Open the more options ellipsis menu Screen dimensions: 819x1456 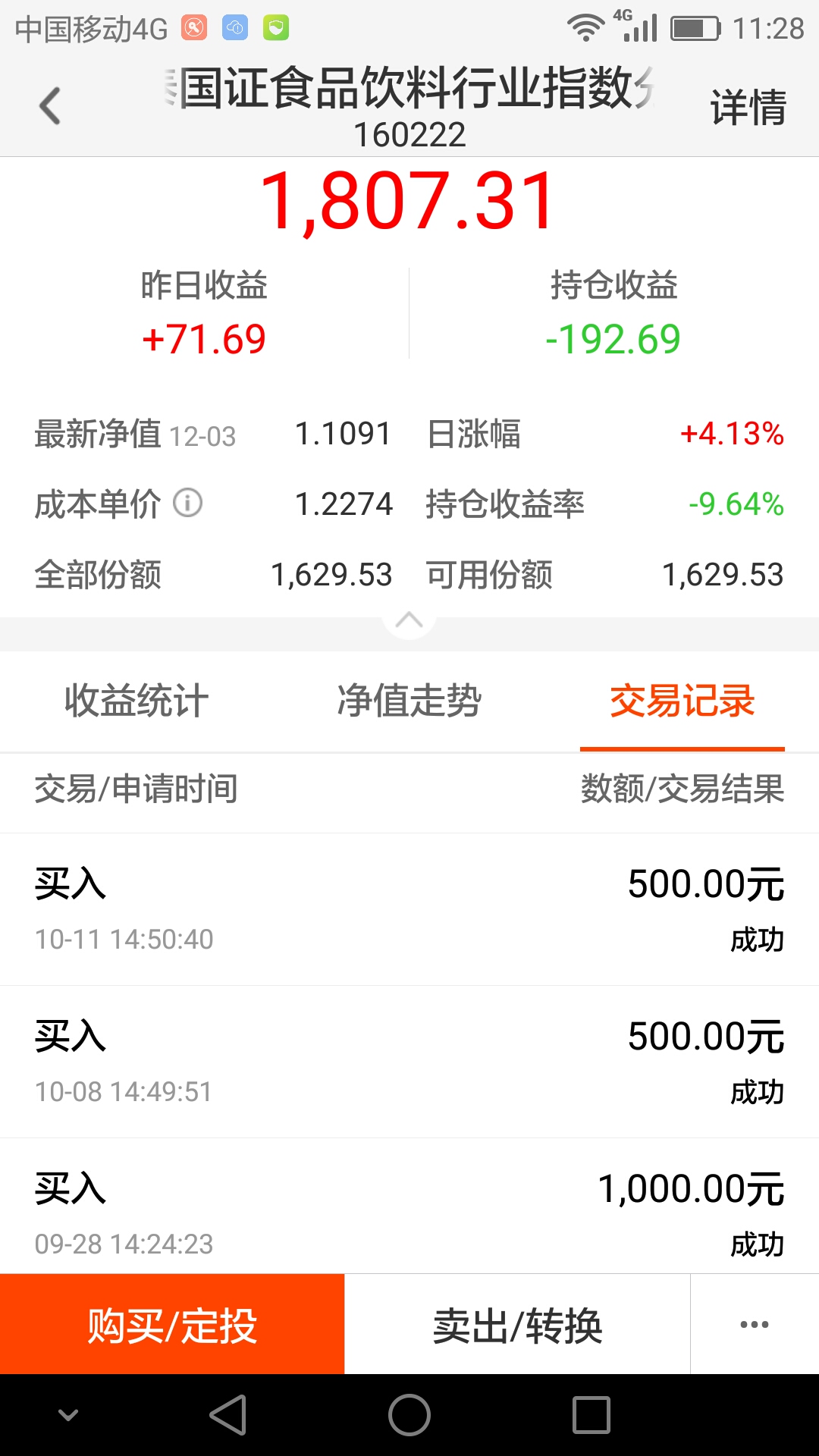pyautogui.click(x=755, y=1324)
